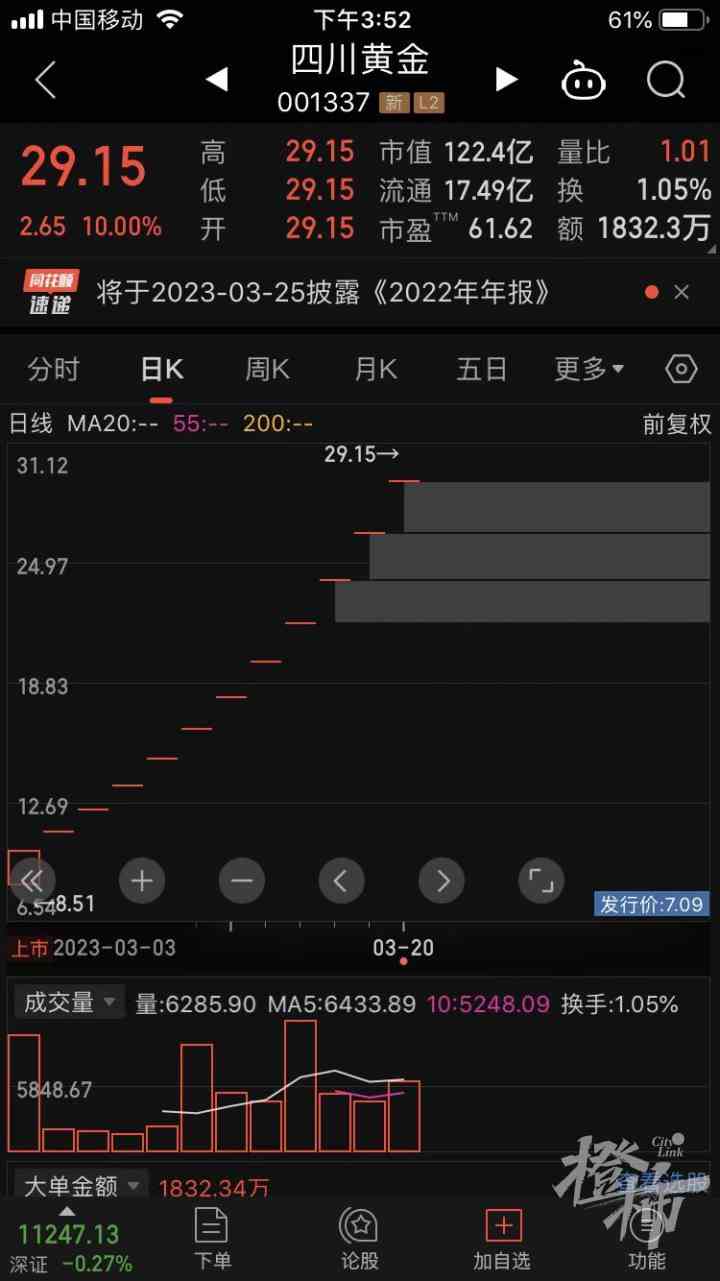The height and width of the screenshot is (1281, 720).
Task: Switch to the previous stock
Action: pyautogui.click(x=217, y=79)
